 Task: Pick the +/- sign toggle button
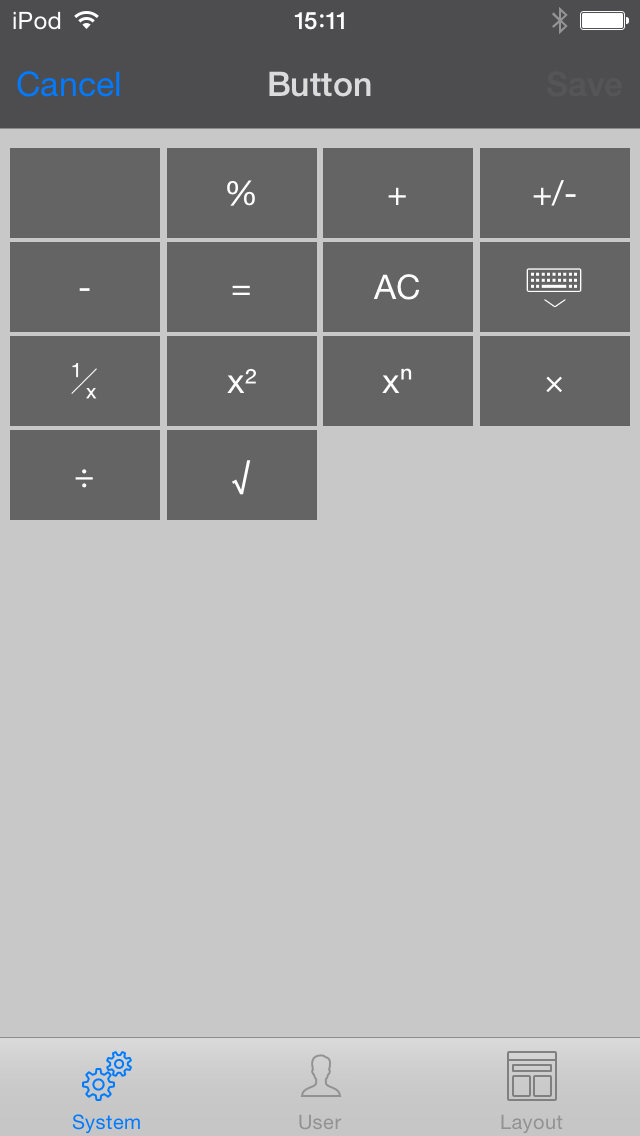(554, 193)
